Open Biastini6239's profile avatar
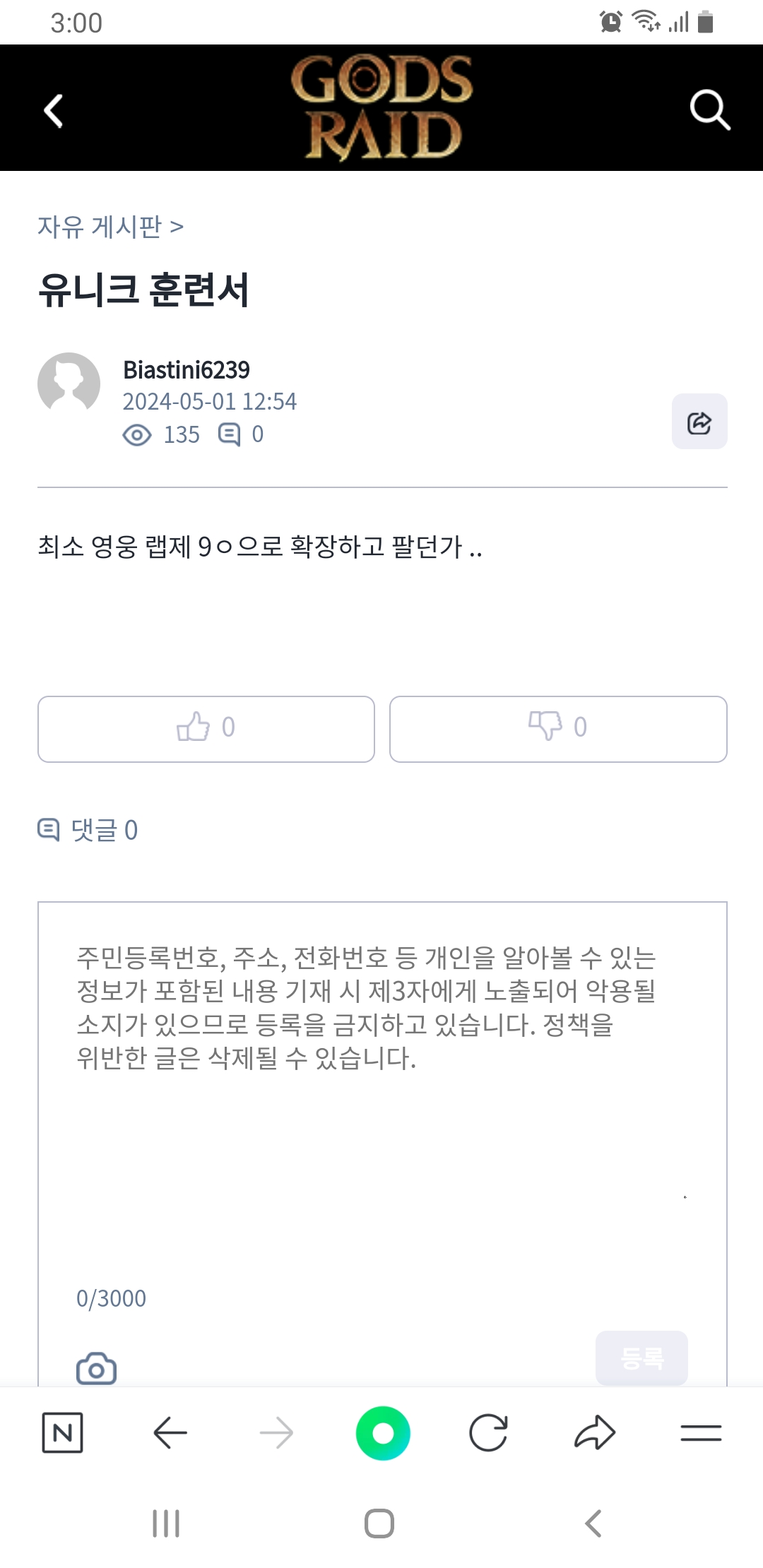 pos(69,383)
